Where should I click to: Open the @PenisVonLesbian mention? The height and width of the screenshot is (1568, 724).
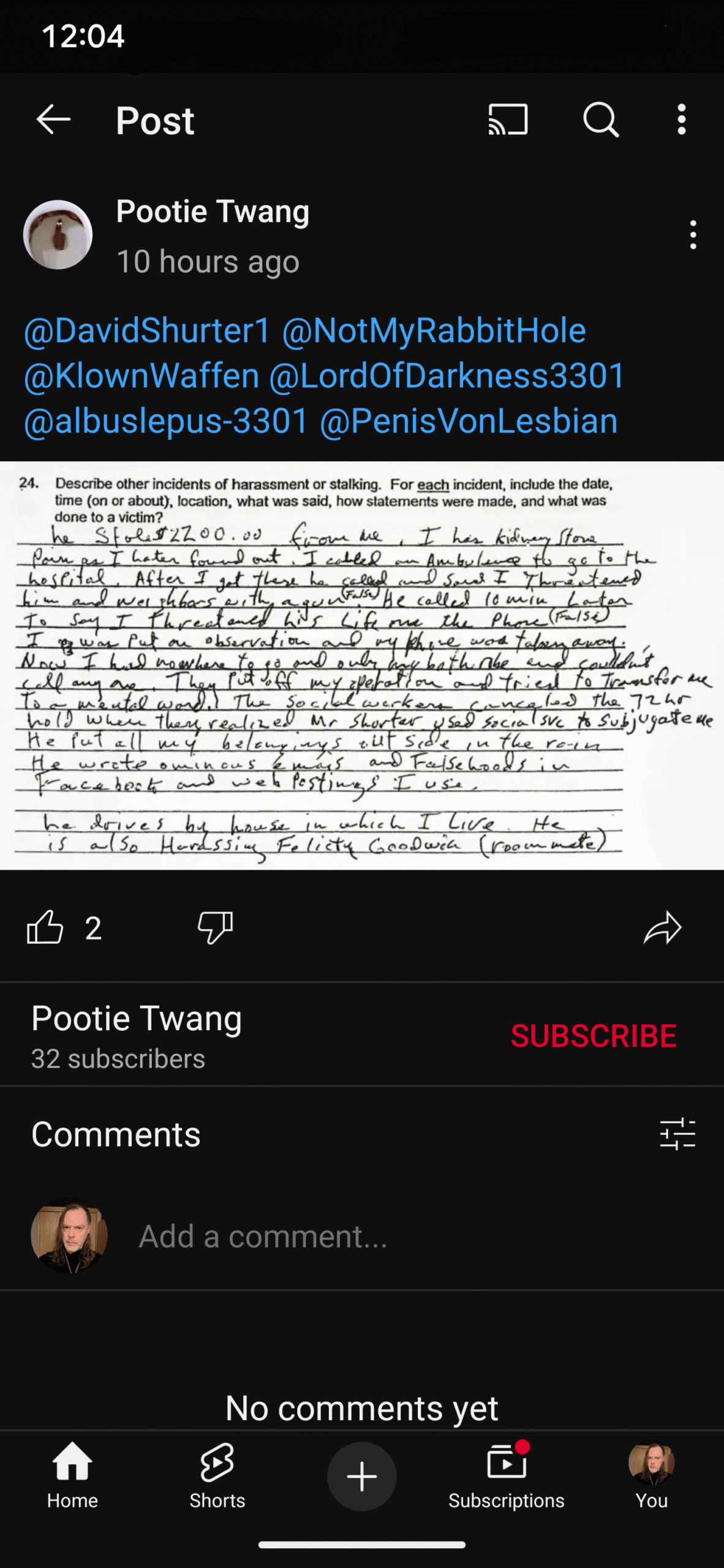pos(469,421)
